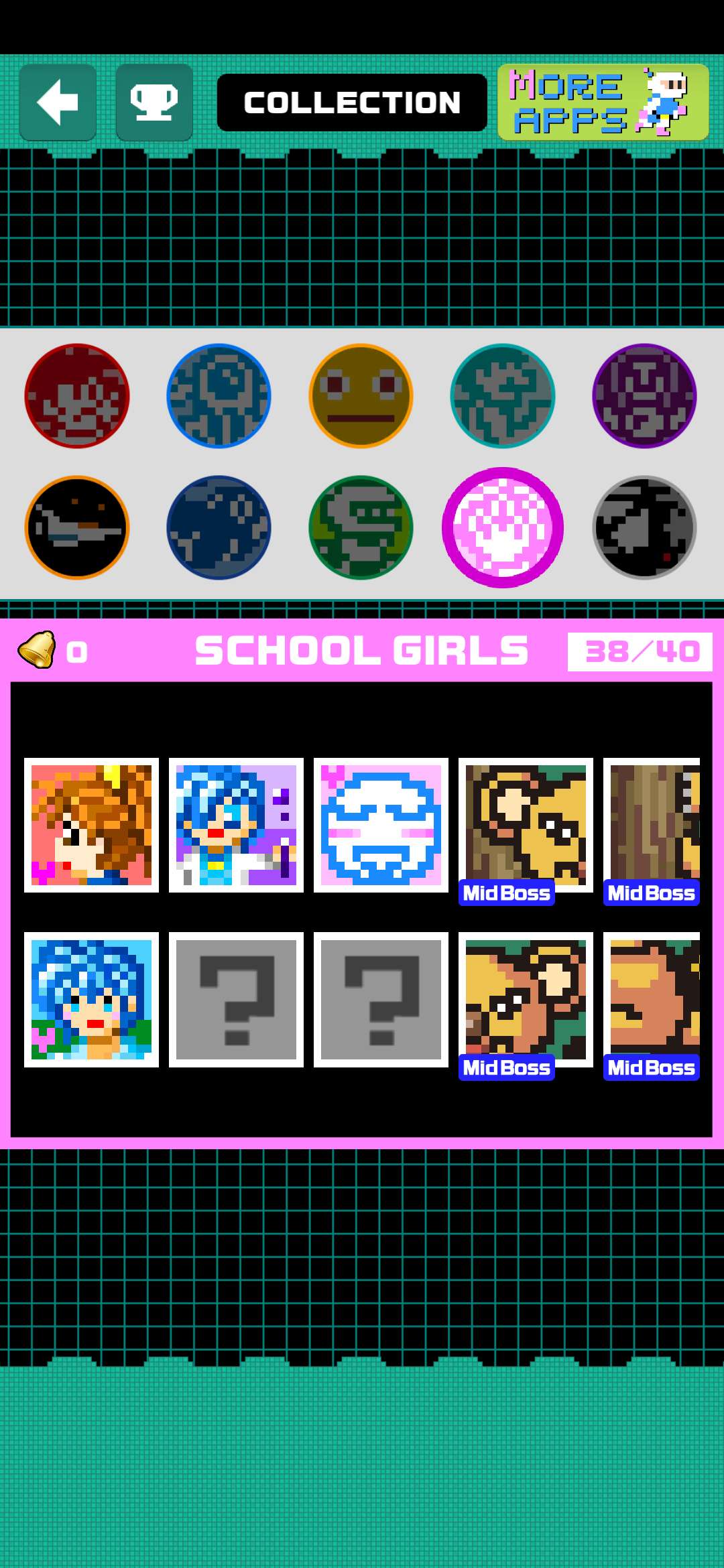Tap the second locked question mark tile
The height and width of the screenshot is (1568, 724).
tap(381, 999)
